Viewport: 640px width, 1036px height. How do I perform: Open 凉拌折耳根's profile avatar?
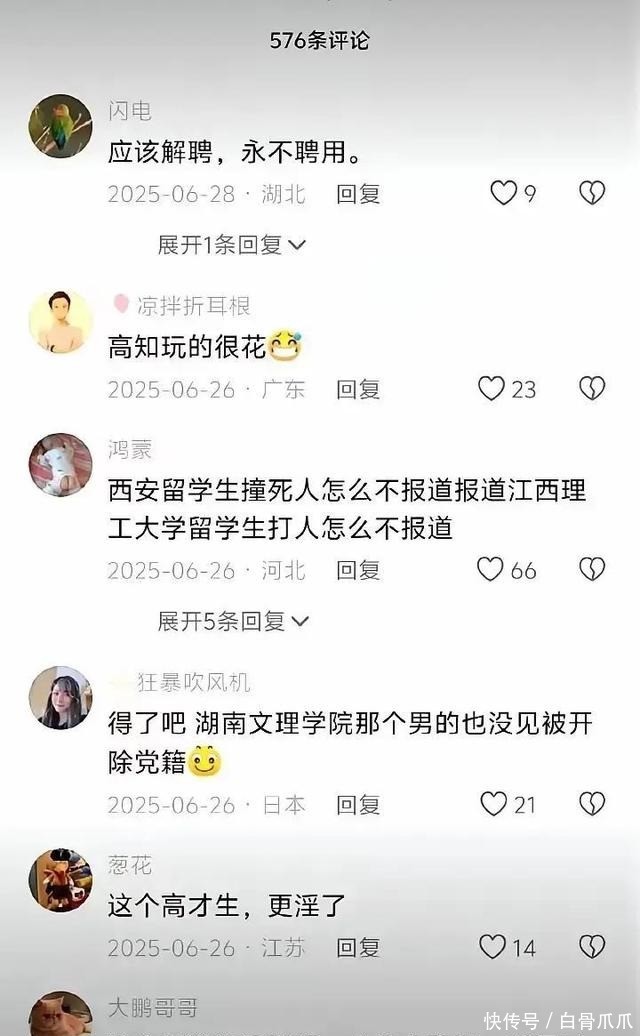point(60,322)
